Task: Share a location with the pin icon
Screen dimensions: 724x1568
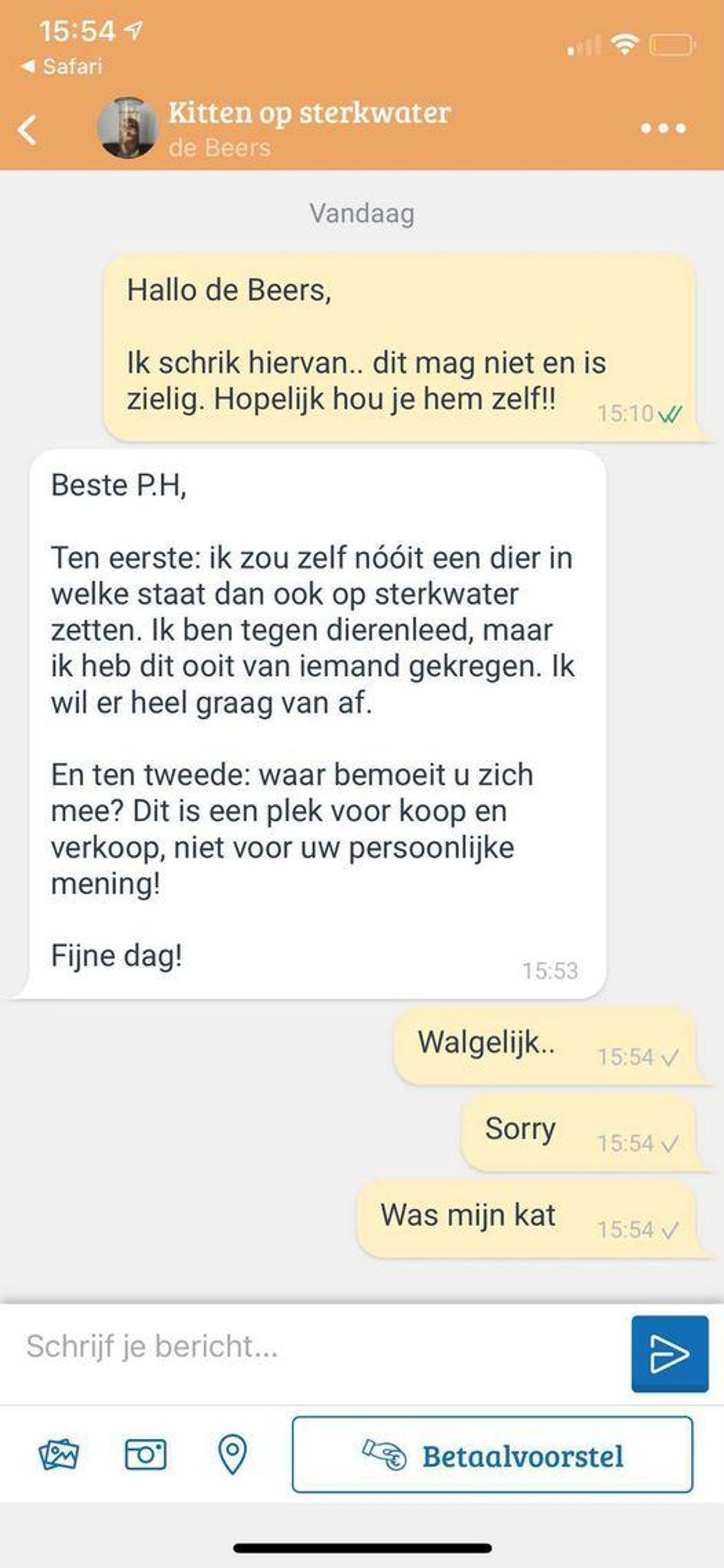Action: point(232,1454)
